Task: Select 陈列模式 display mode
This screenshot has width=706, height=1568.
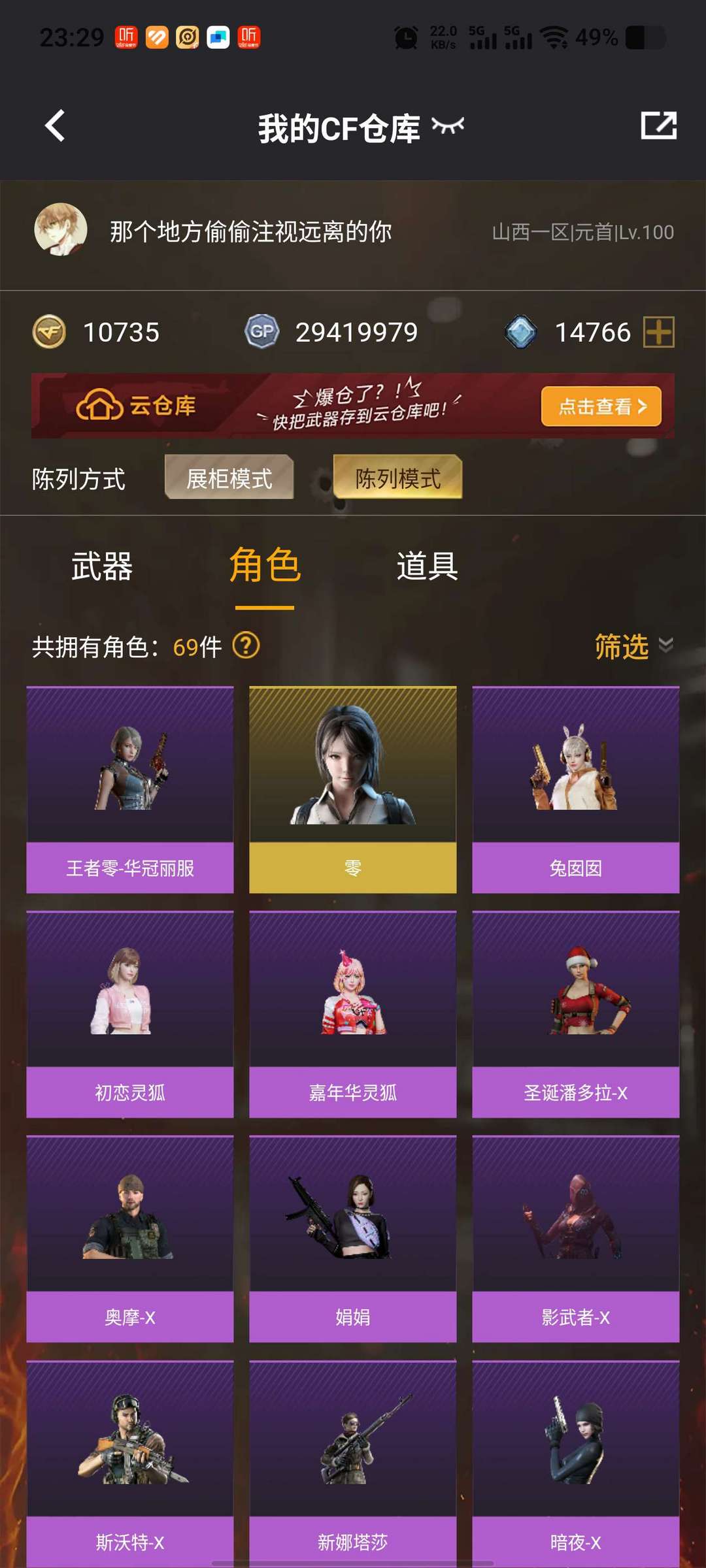Action: pos(397,478)
